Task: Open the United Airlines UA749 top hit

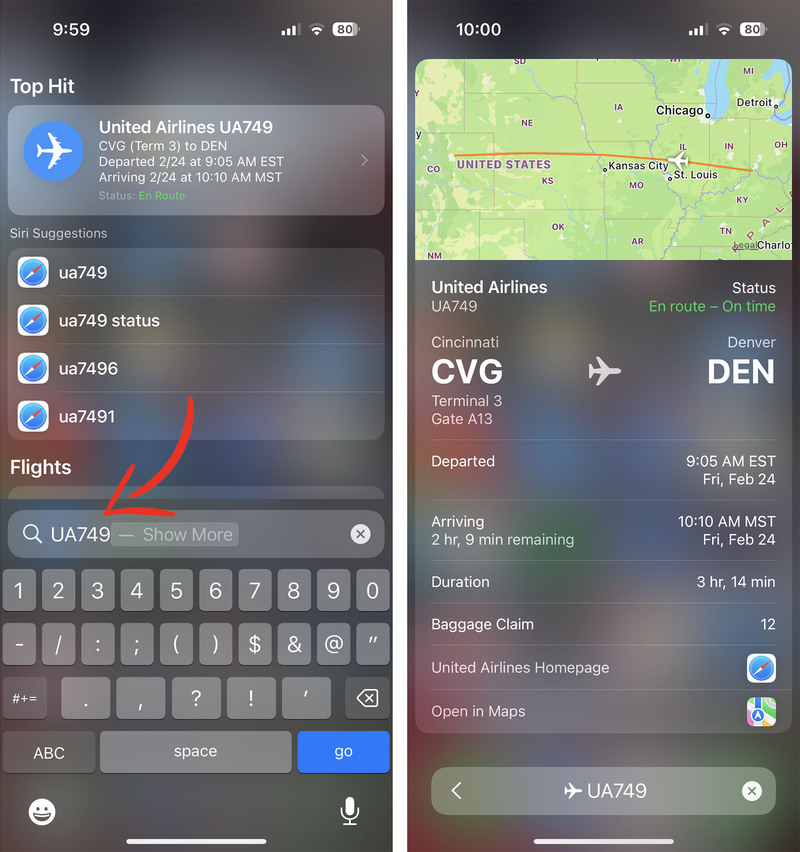Action: coord(196,160)
